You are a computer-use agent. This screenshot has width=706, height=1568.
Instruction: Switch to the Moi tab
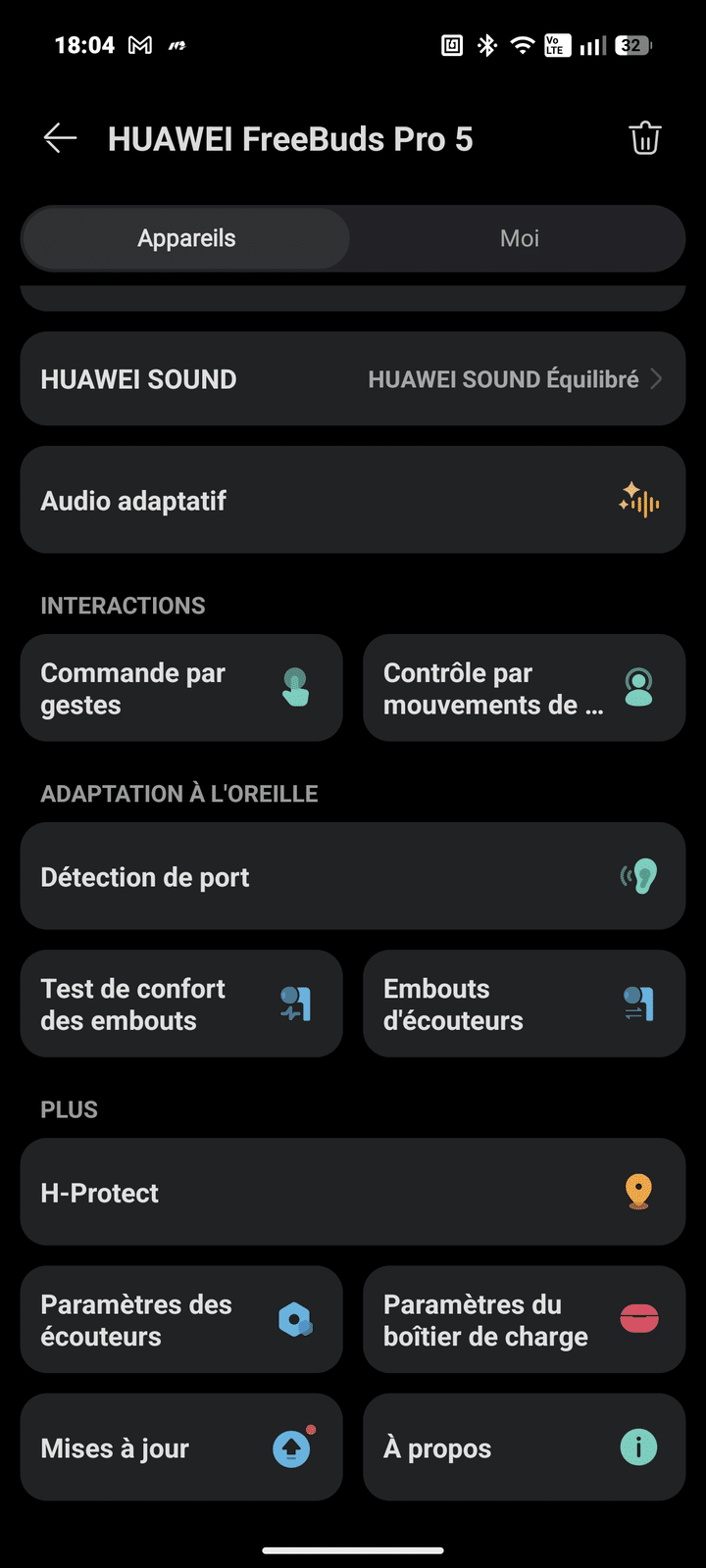(x=519, y=238)
